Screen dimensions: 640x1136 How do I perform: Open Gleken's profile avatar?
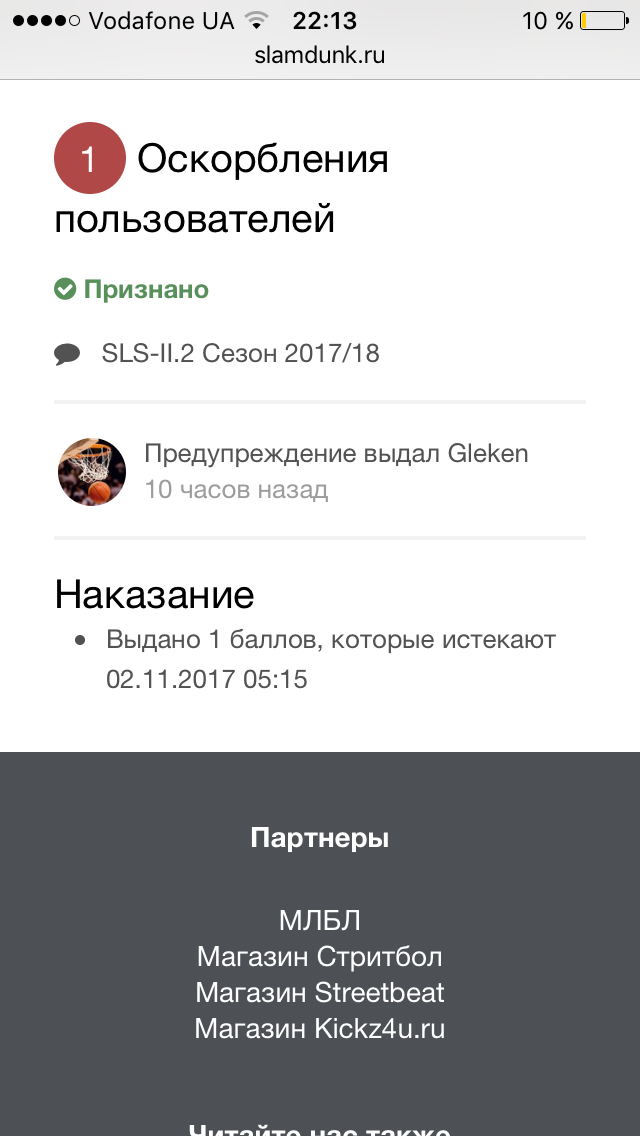click(x=92, y=472)
